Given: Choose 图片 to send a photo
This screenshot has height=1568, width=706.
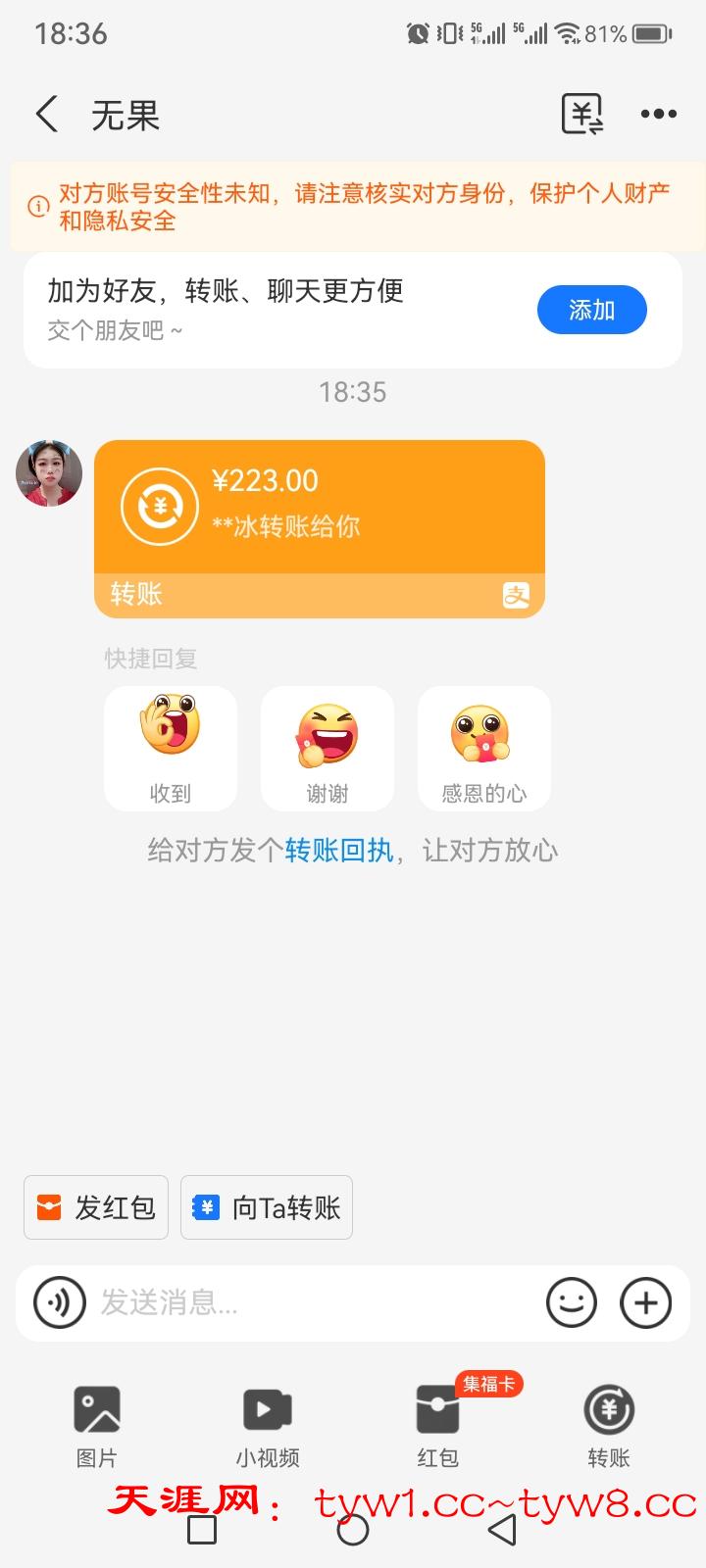Looking at the screenshot, I should click(x=97, y=1426).
